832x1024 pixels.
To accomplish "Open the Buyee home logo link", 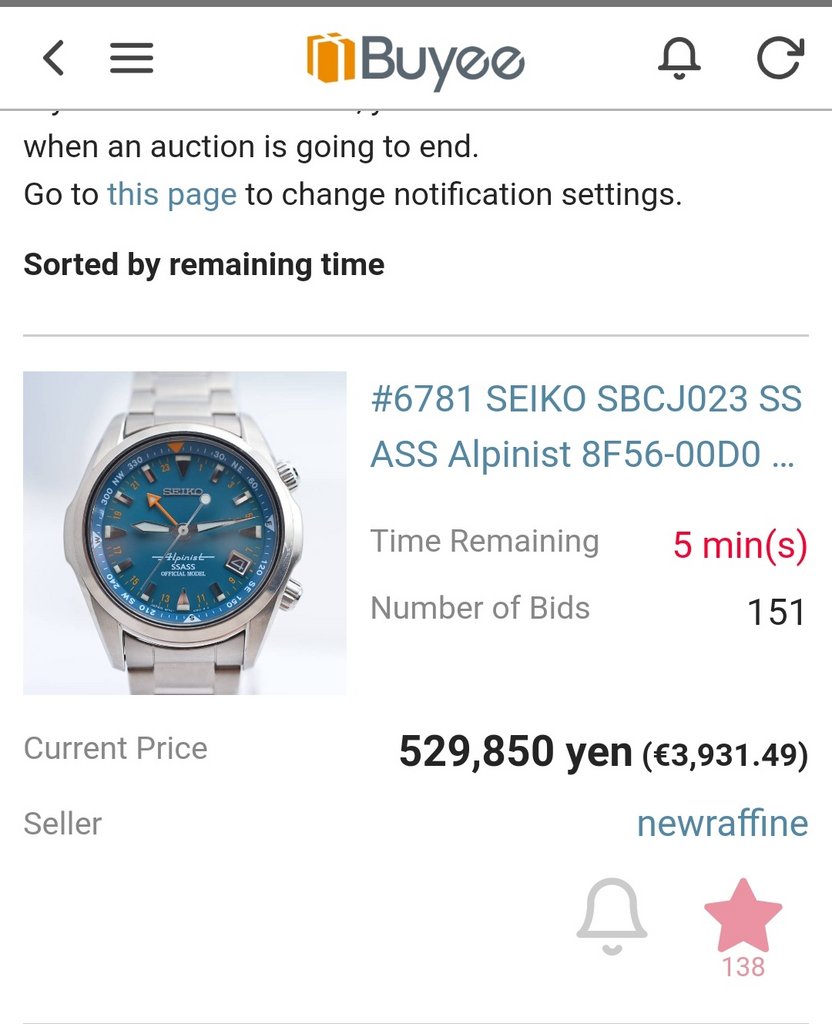I will 415,58.
